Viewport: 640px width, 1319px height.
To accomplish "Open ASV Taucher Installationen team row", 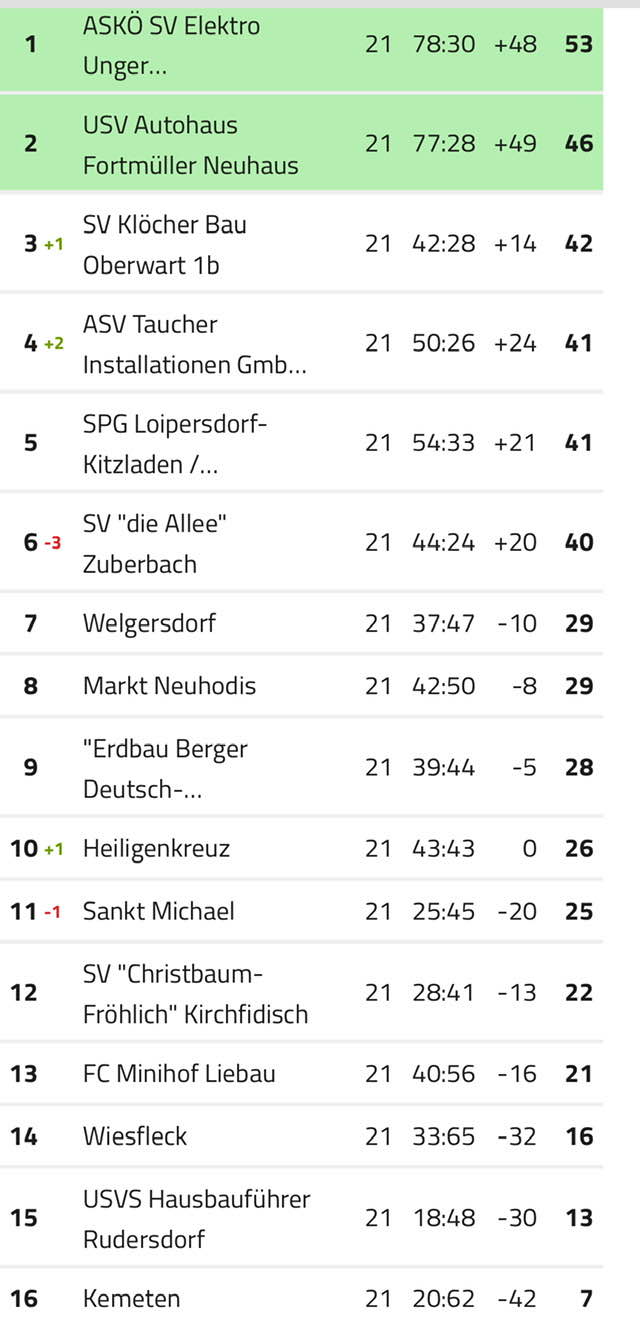I will (x=194, y=345).
